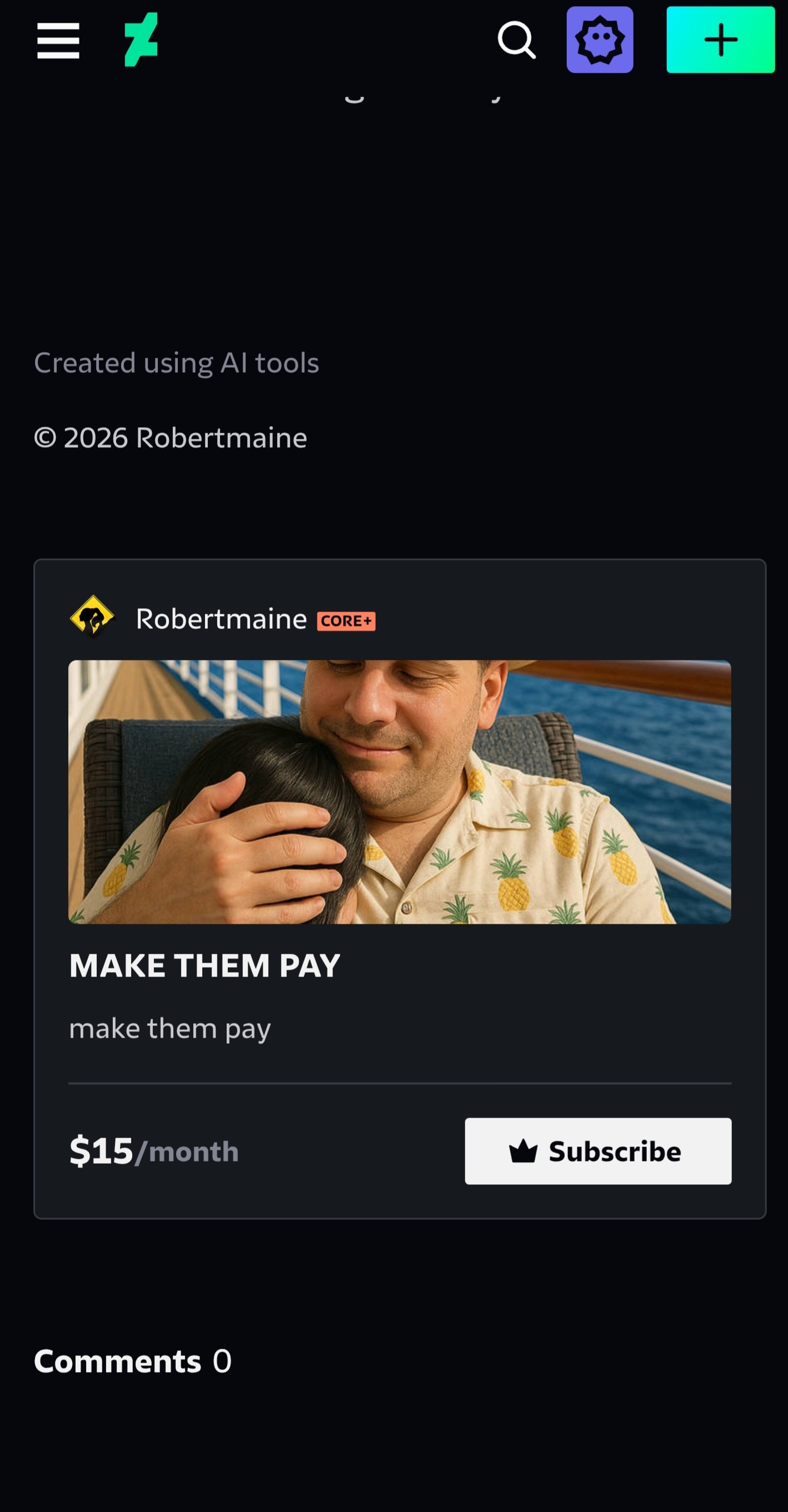Open Robertmaine's profile from tier card
The height and width of the screenshot is (1512, 788).
[x=221, y=619]
